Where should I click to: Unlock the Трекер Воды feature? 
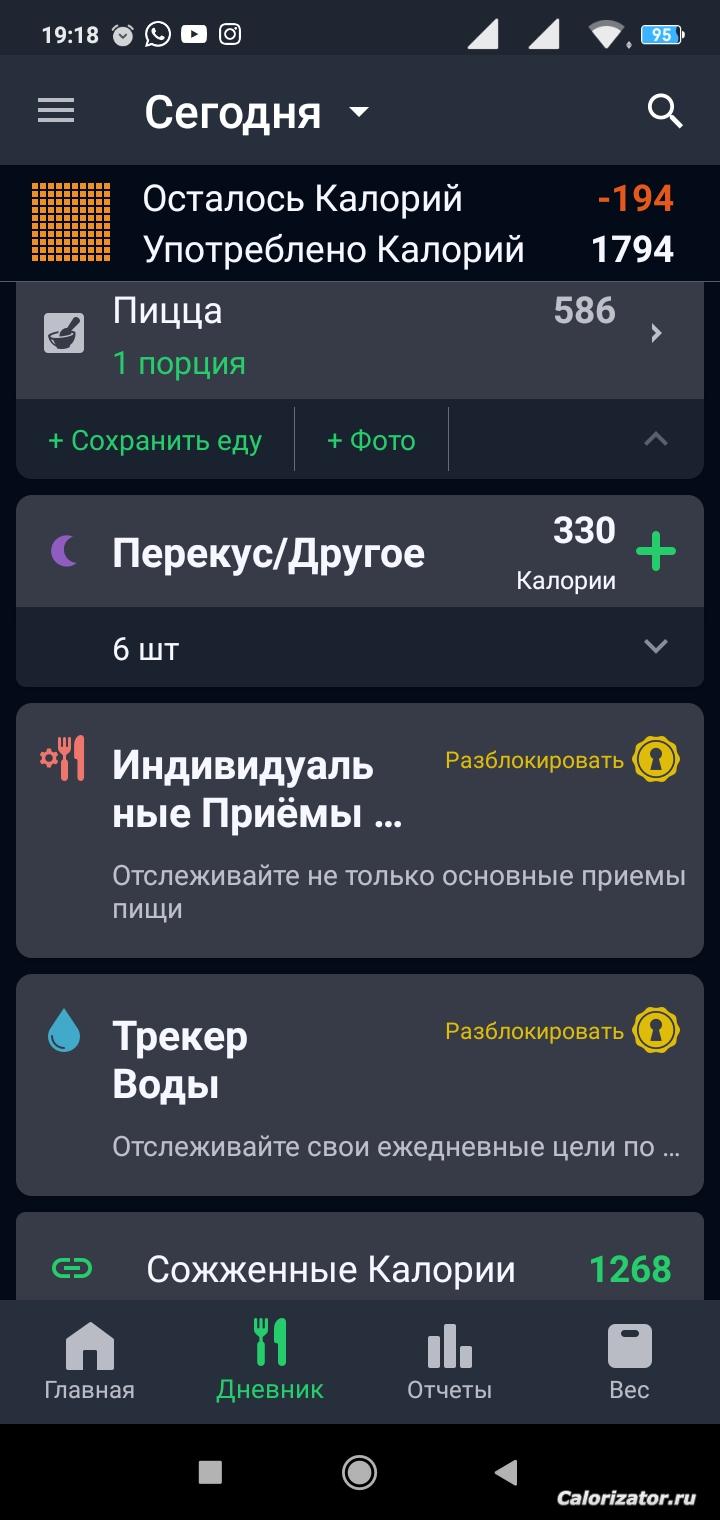562,1031
